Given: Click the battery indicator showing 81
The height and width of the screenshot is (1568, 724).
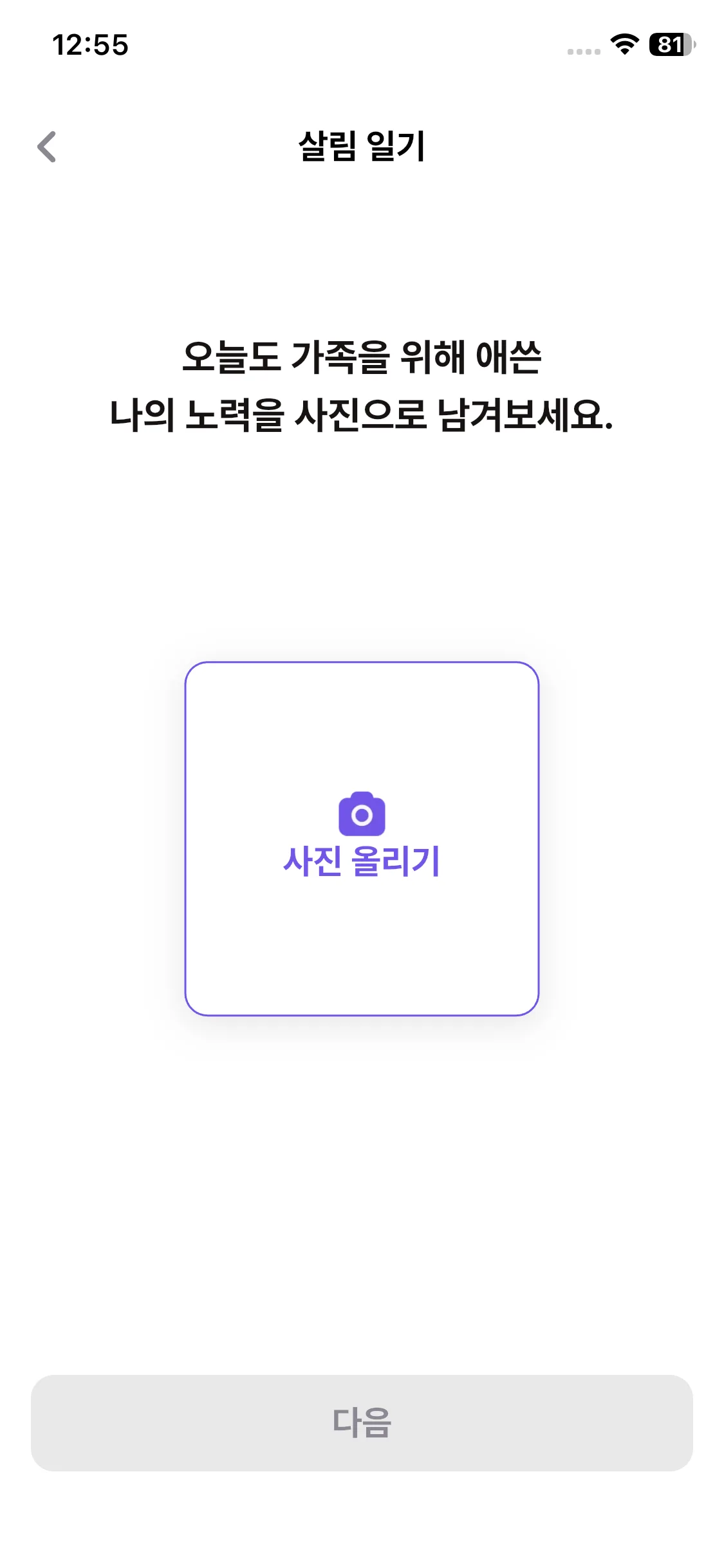Looking at the screenshot, I should point(669,44).
